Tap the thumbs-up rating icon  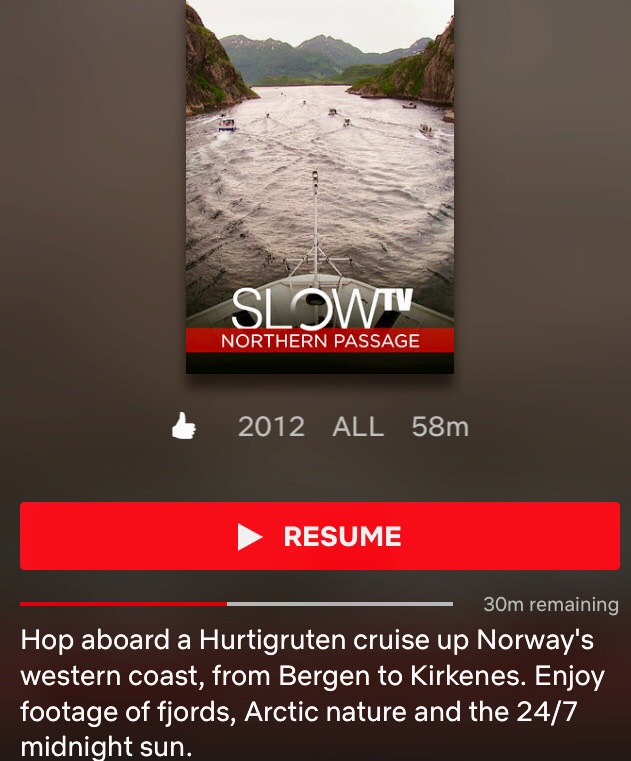pyautogui.click(x=183, y=427)
